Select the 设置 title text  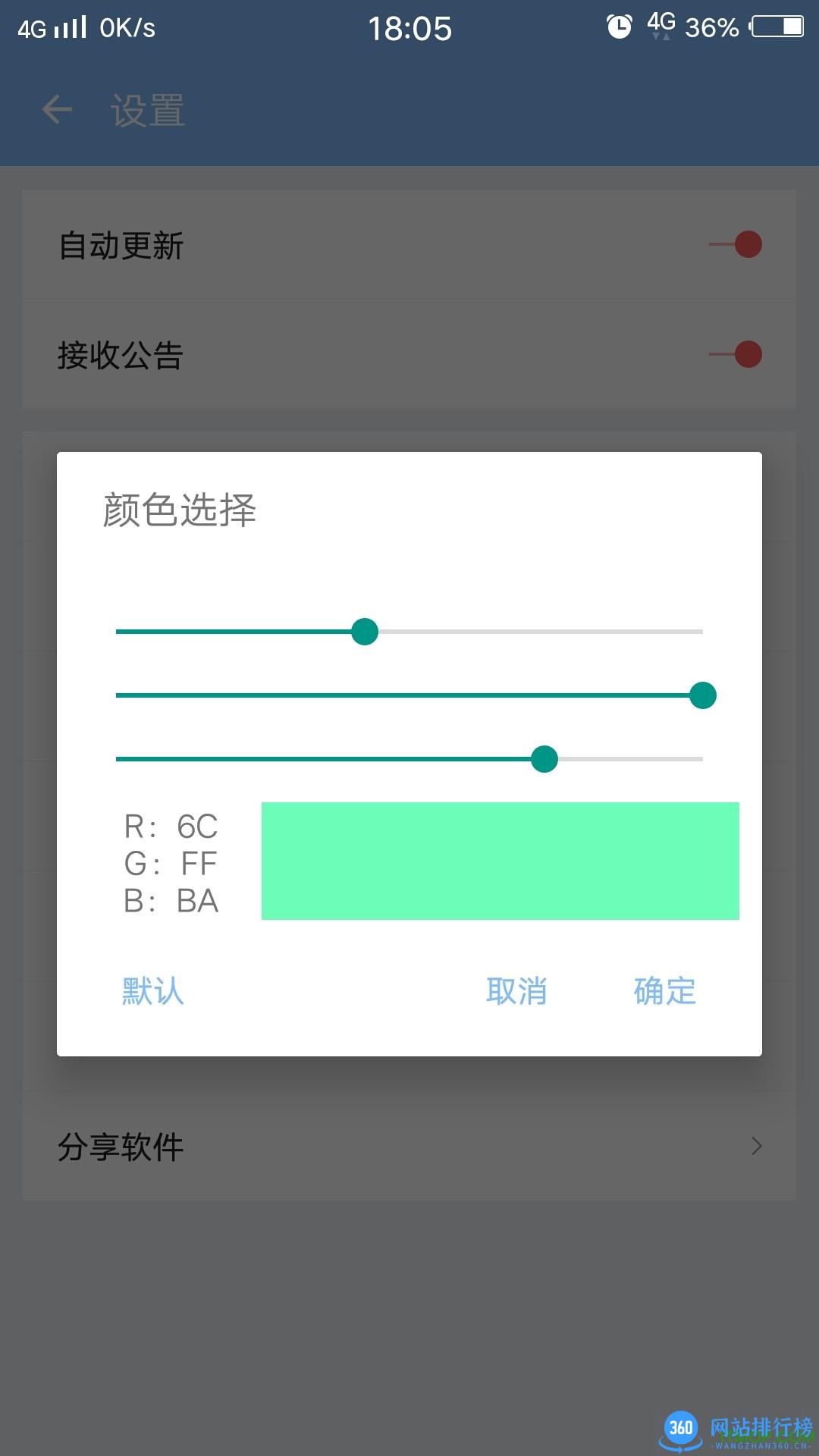(x=146, y=110)
